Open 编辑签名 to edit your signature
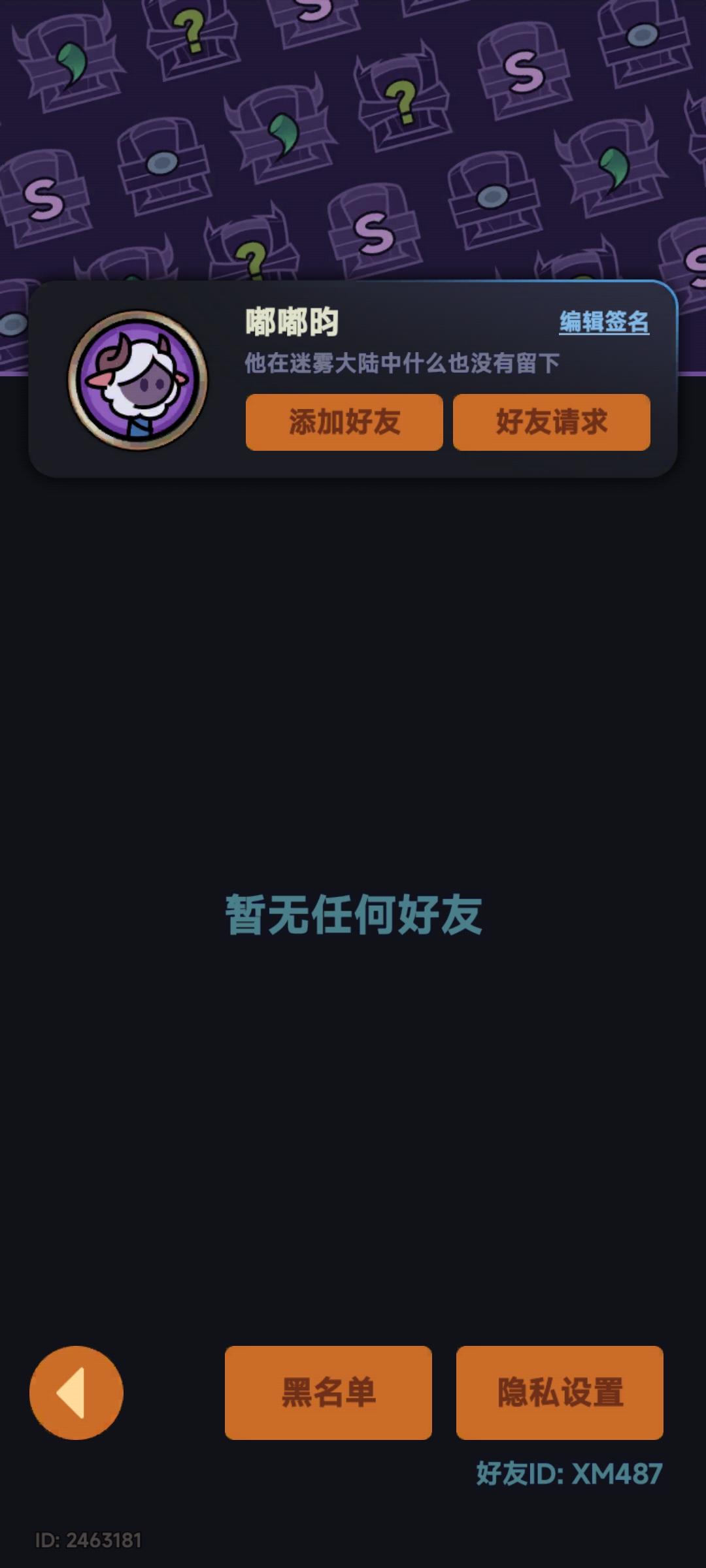Viewport: 706px width, 1568px height. (605, 320)
